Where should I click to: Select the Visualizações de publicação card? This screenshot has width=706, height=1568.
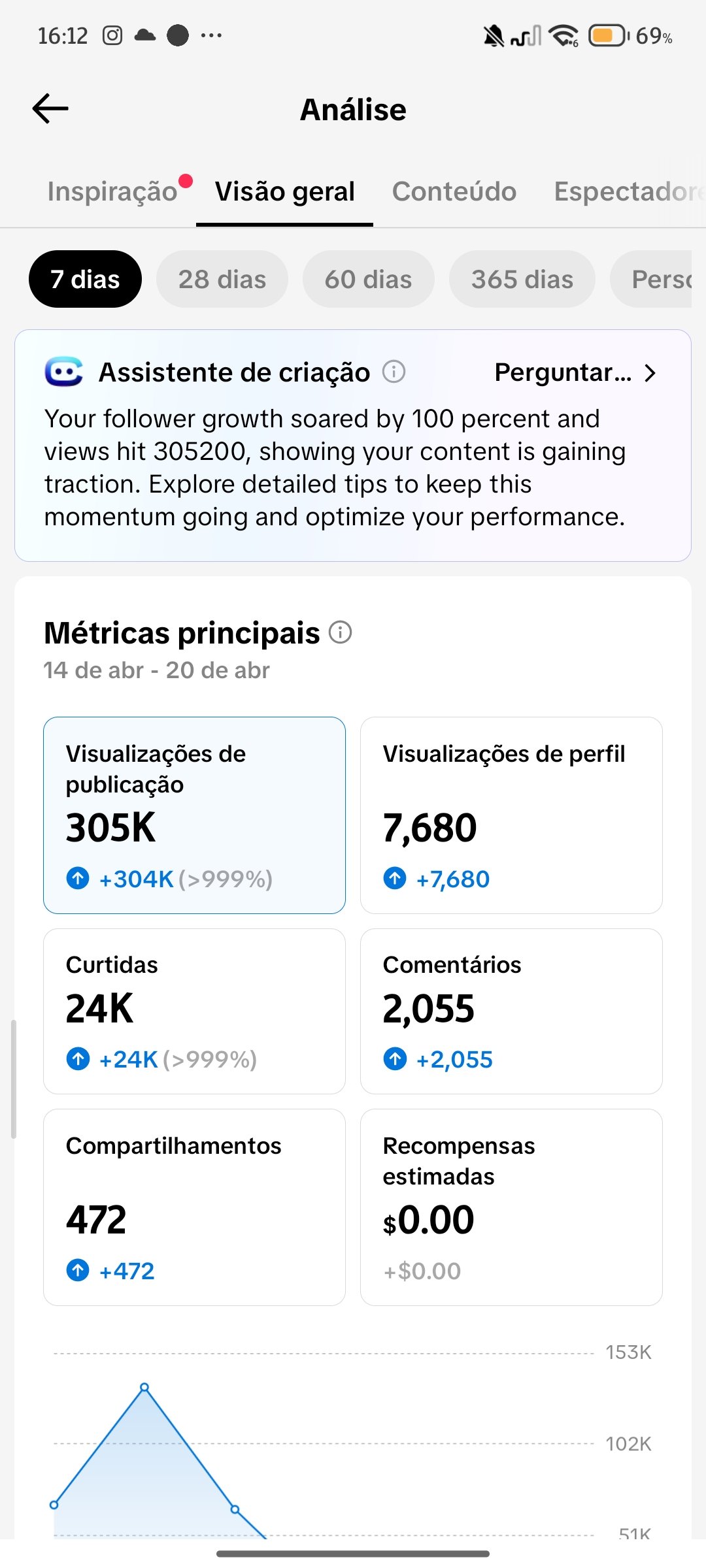(x=194, y=815)
